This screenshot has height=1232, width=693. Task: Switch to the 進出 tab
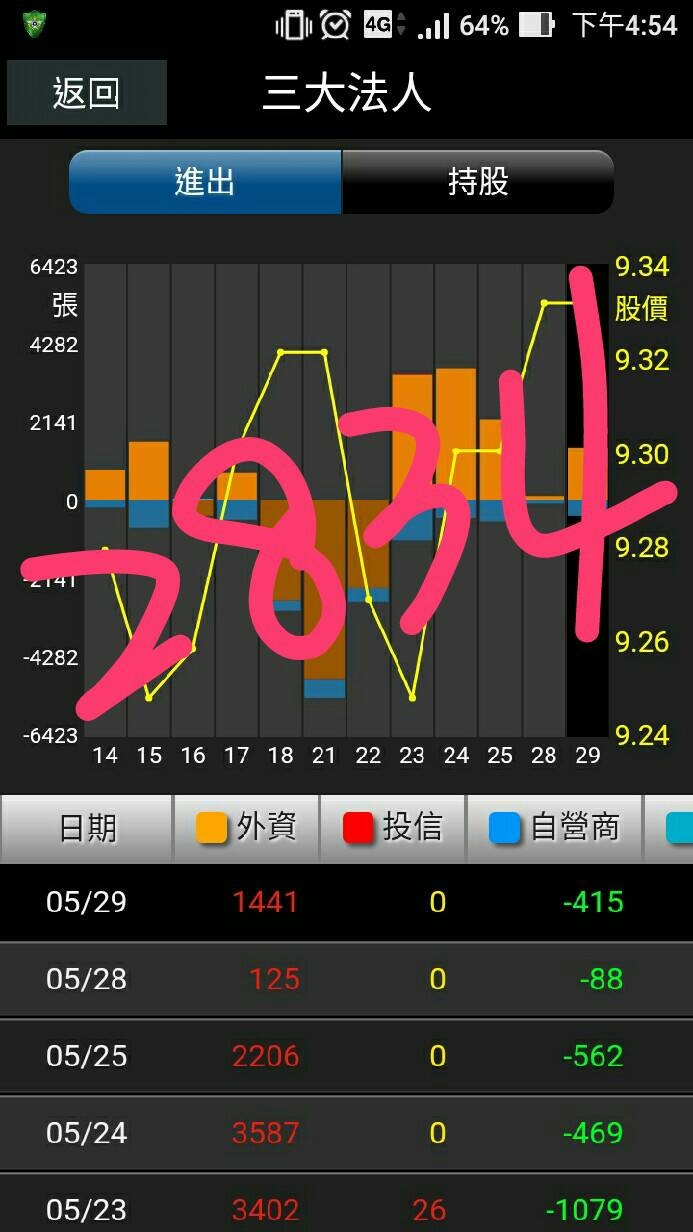coord(205,182)
